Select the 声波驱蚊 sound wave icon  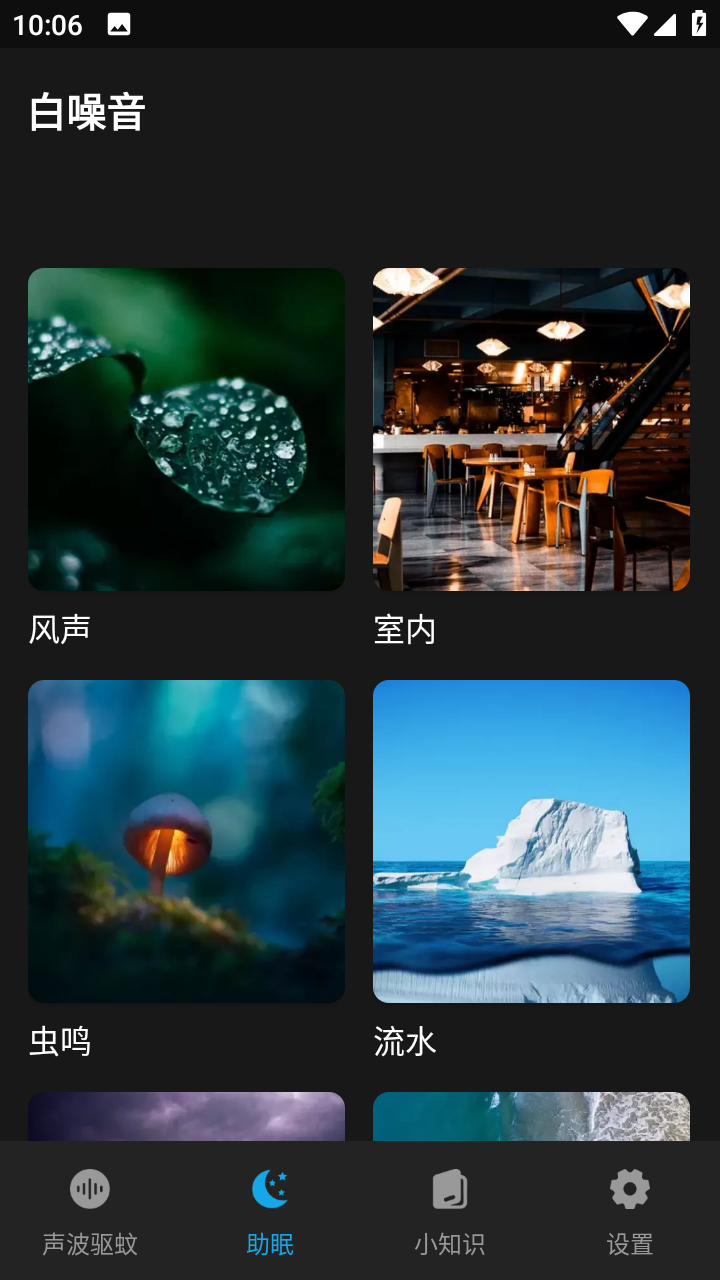[90, 1189]
